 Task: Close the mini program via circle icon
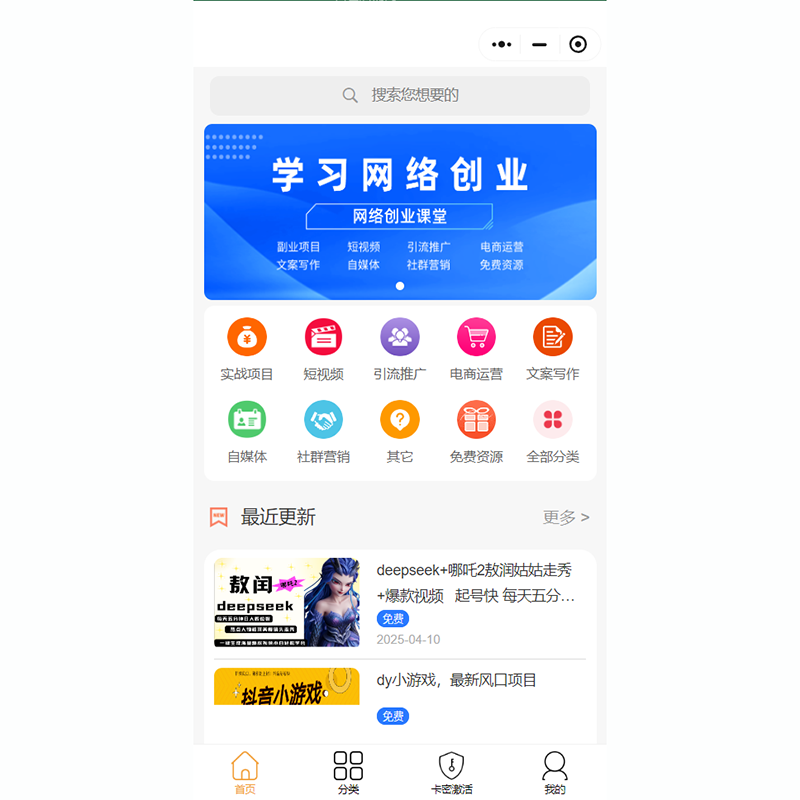coord(578,44)
